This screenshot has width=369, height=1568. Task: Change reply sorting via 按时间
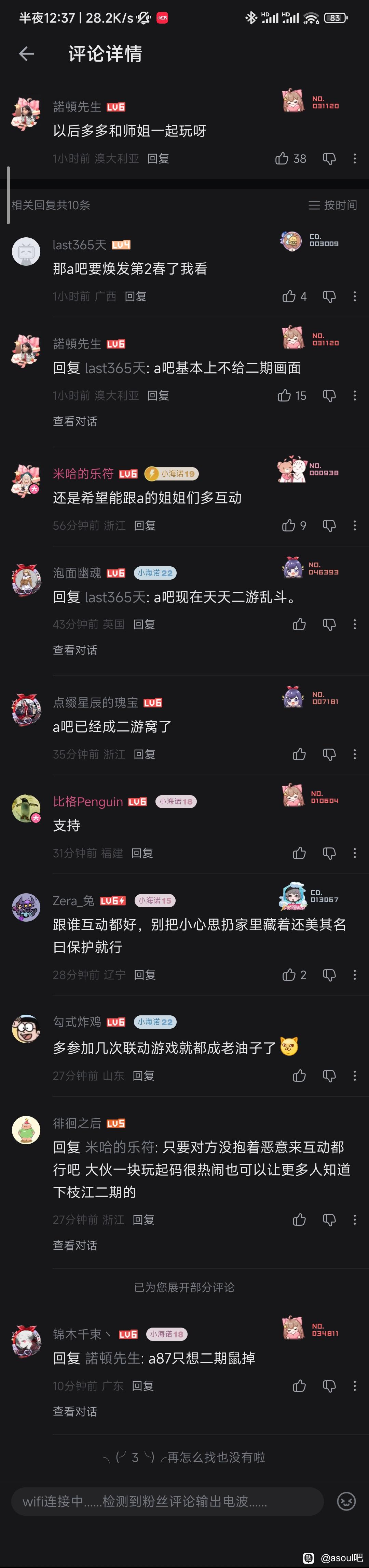point(332,205)
